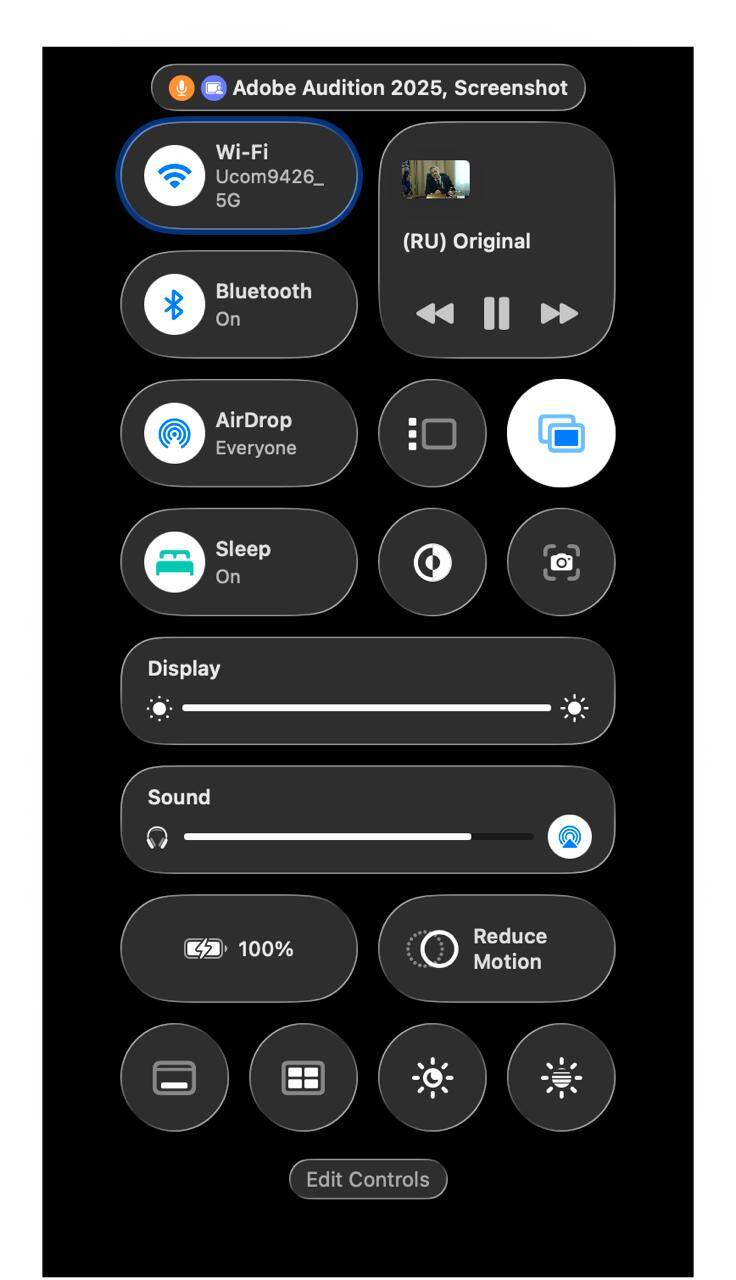Viewport: 736px width, 1280px height.
Task: Toggle Wi-Fi off for Ucom9426_5G
Action: pos(174,175)
